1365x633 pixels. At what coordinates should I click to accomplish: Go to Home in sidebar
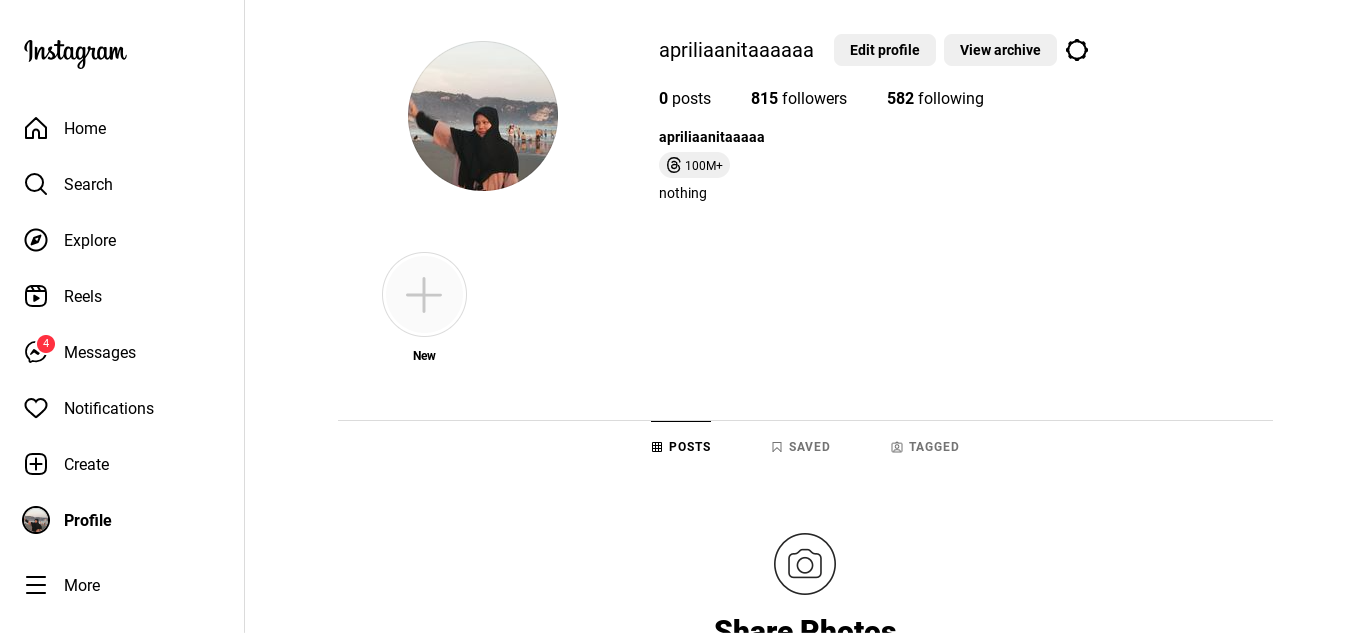click(x=84, y=128)
